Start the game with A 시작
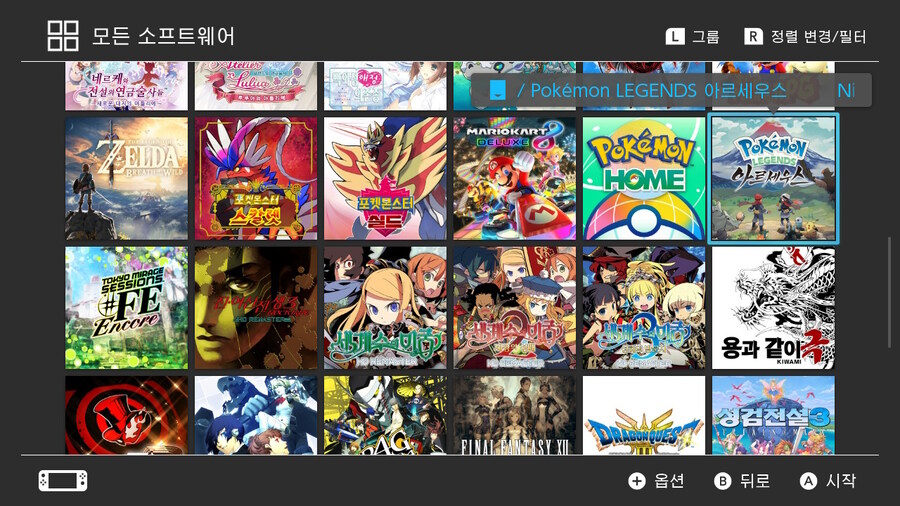This screenshot has width=900, height=506. click(828, 481)
